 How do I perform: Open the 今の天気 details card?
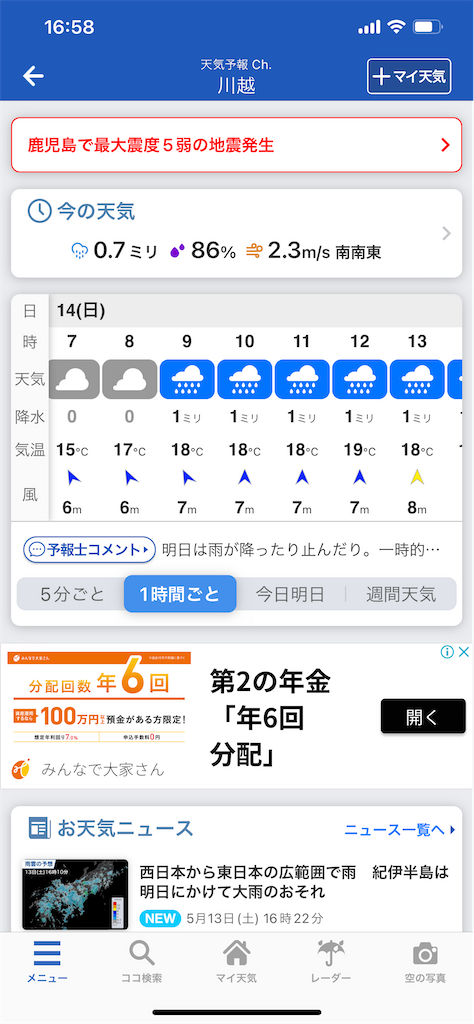(236, 233)
